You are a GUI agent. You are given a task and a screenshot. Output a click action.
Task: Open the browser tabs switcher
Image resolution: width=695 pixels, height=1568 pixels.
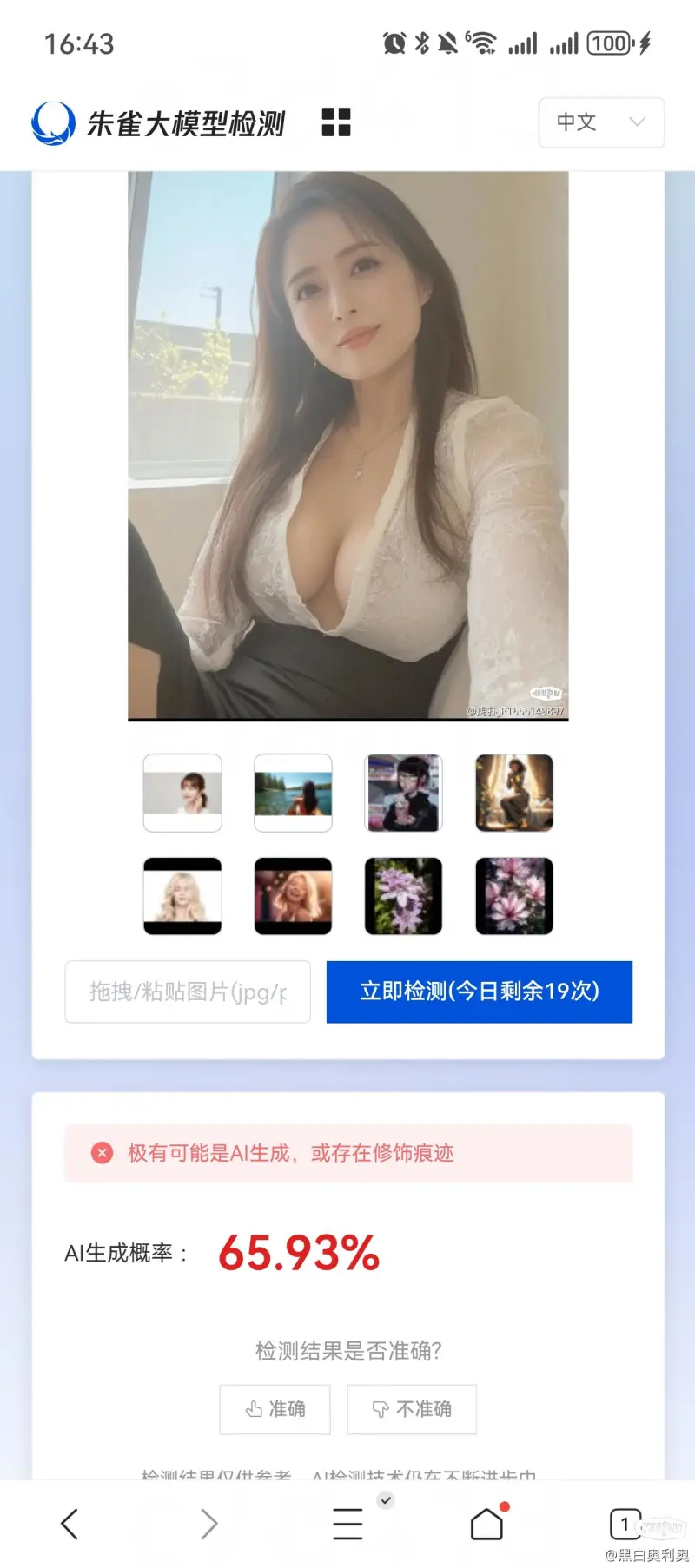(x=625, y=1524)
